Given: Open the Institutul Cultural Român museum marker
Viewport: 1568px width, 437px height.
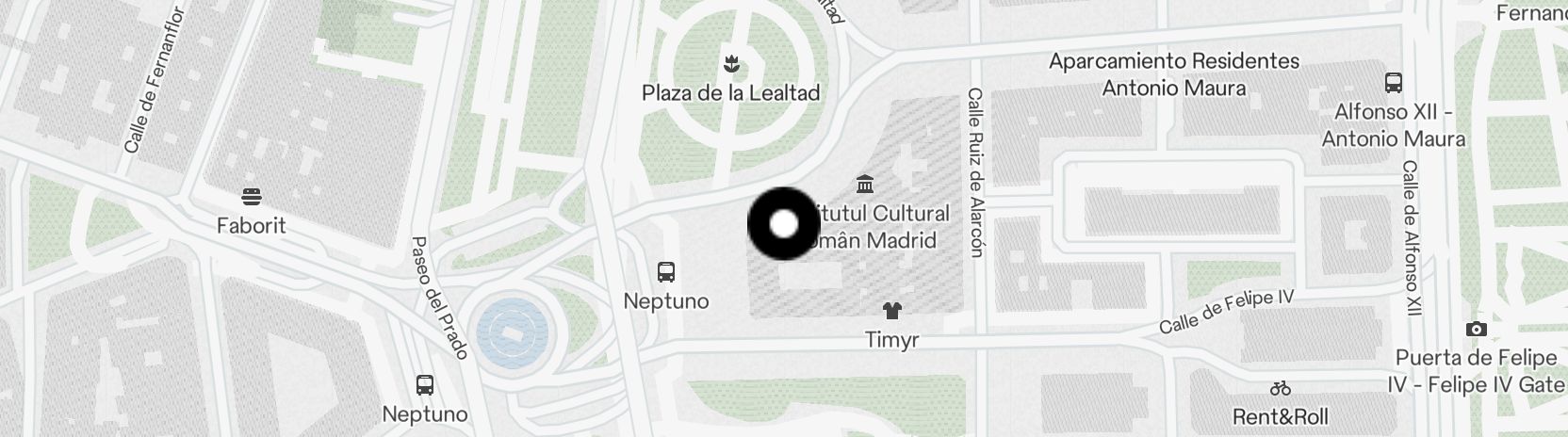Looking at the screenshot, I should (x=864, y=182).
